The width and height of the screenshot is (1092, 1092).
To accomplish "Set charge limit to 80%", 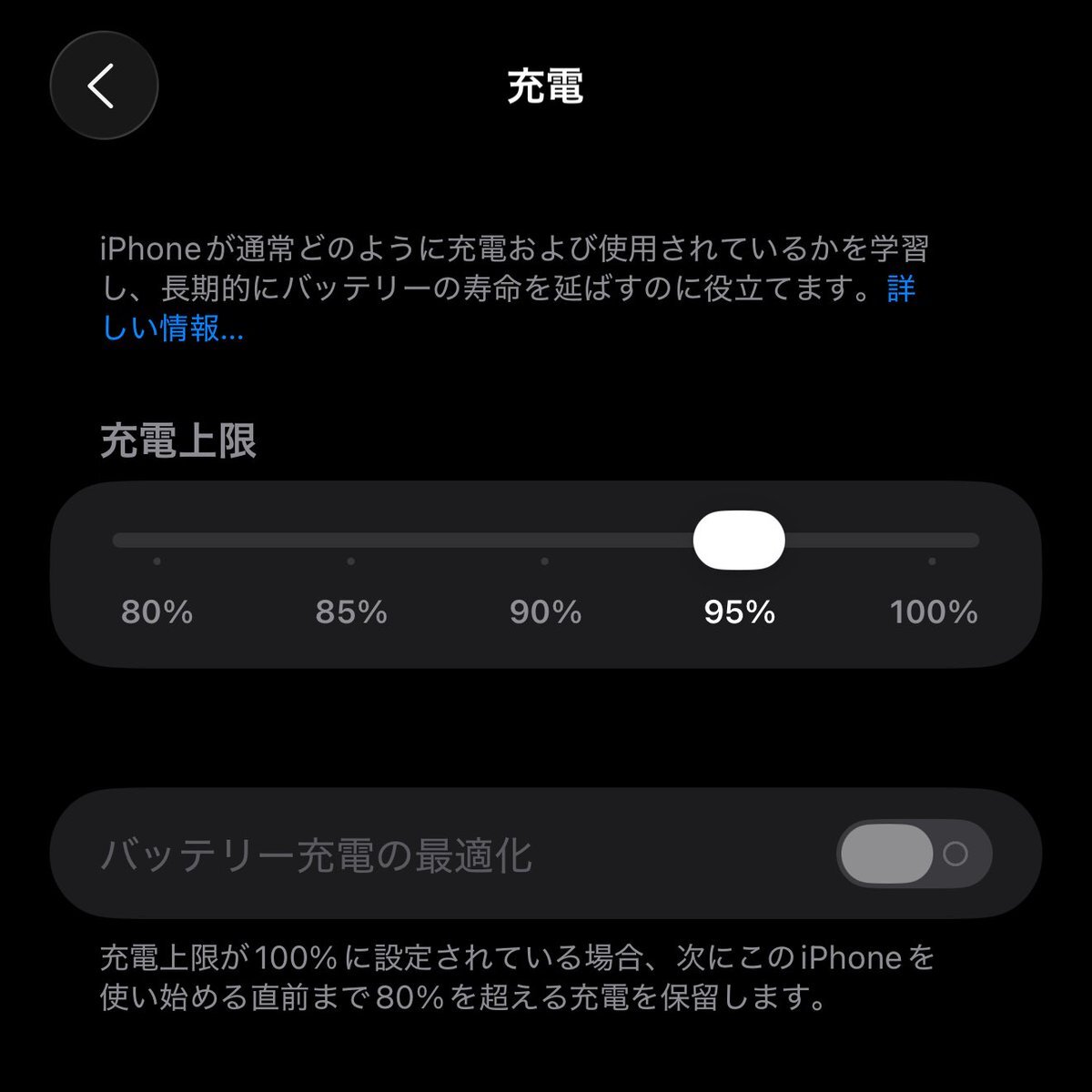I will (157, 541).
